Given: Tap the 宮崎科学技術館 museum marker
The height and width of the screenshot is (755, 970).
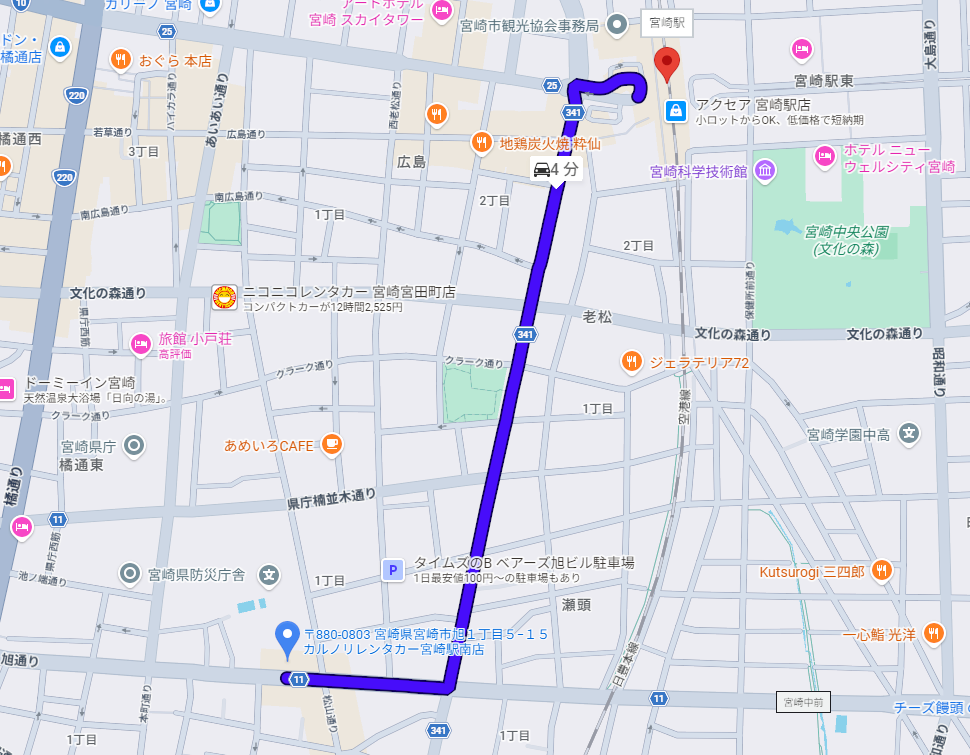Looking at the screenshot, I should [765, 171].
